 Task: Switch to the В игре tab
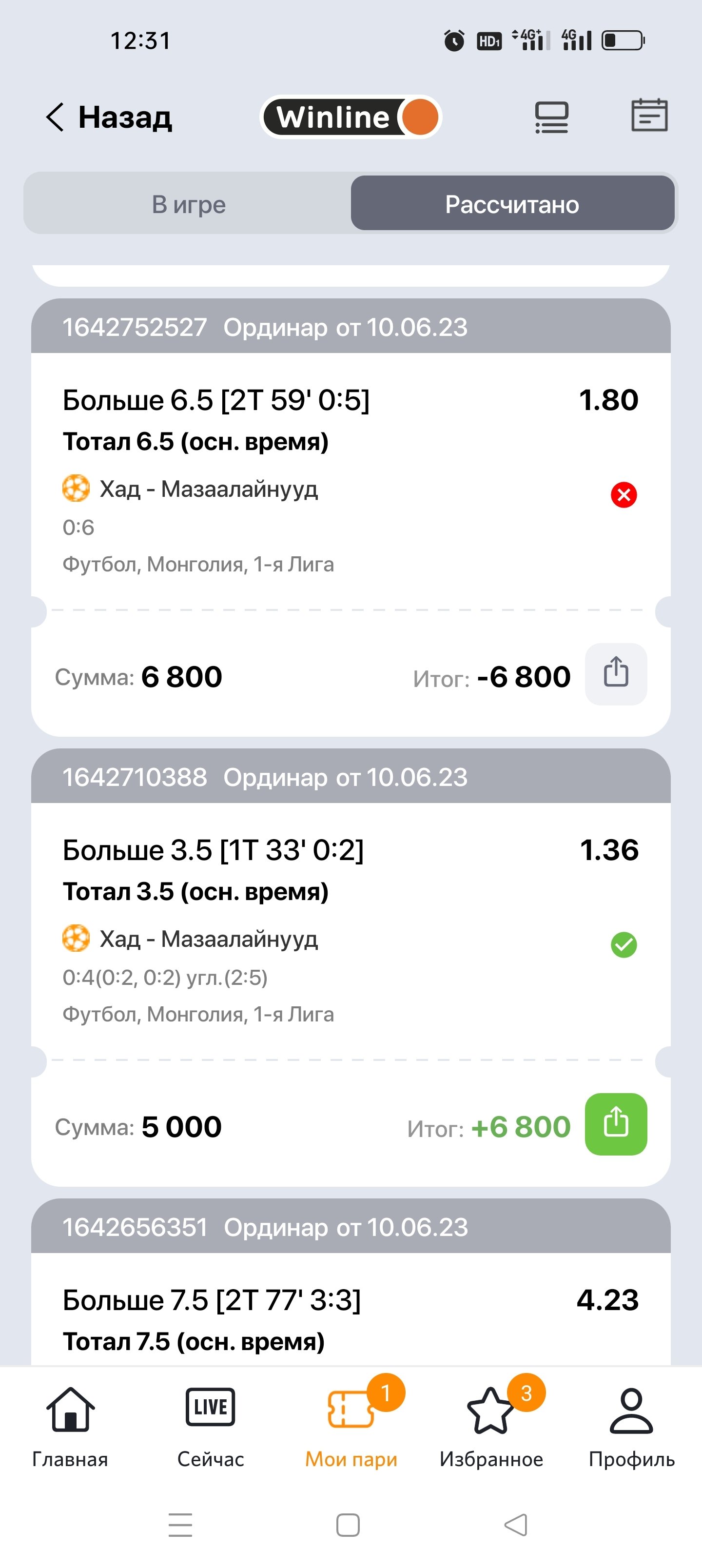click(188, 204)
